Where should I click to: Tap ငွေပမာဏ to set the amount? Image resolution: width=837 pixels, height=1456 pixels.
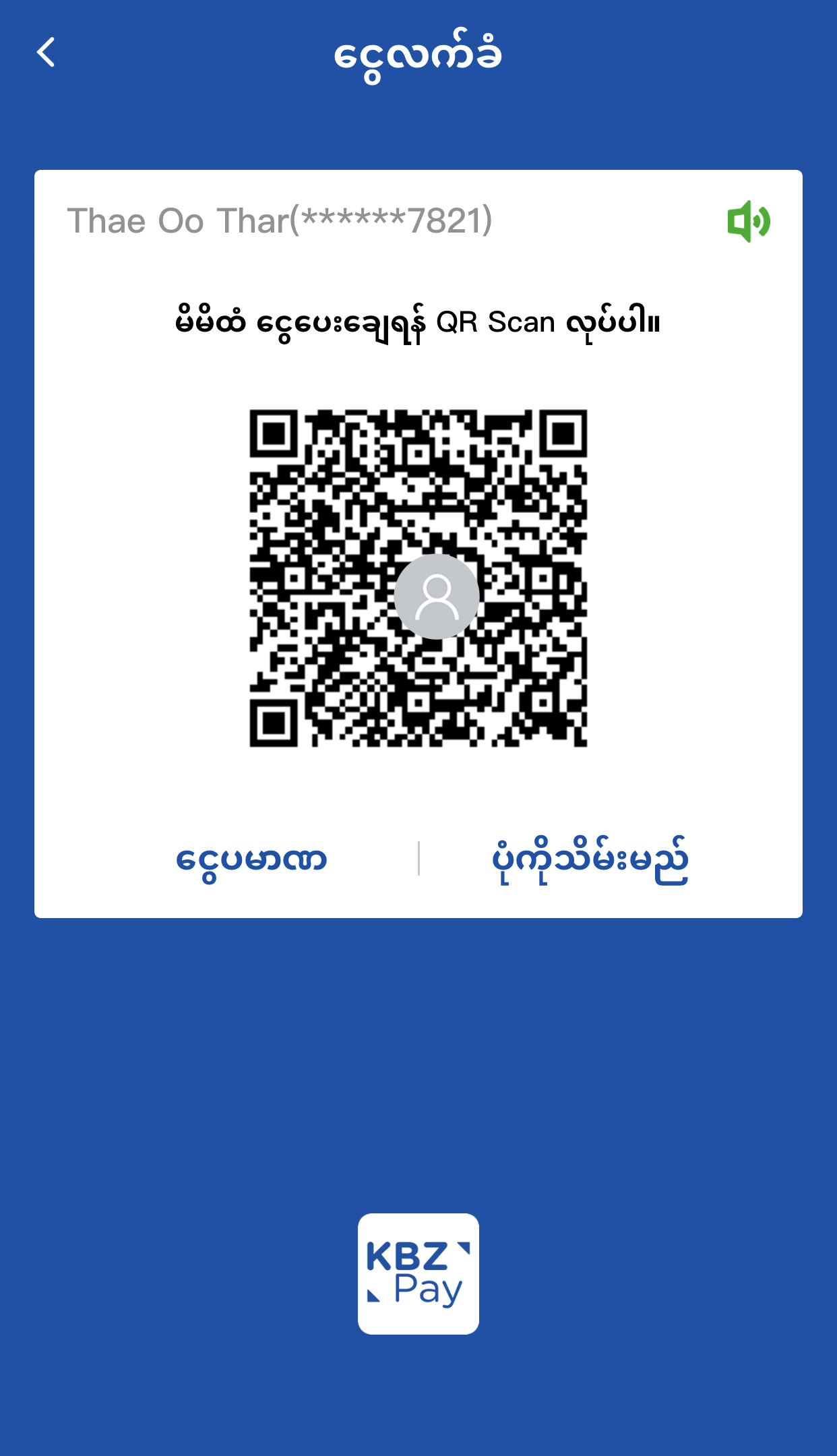coord(251,859)
